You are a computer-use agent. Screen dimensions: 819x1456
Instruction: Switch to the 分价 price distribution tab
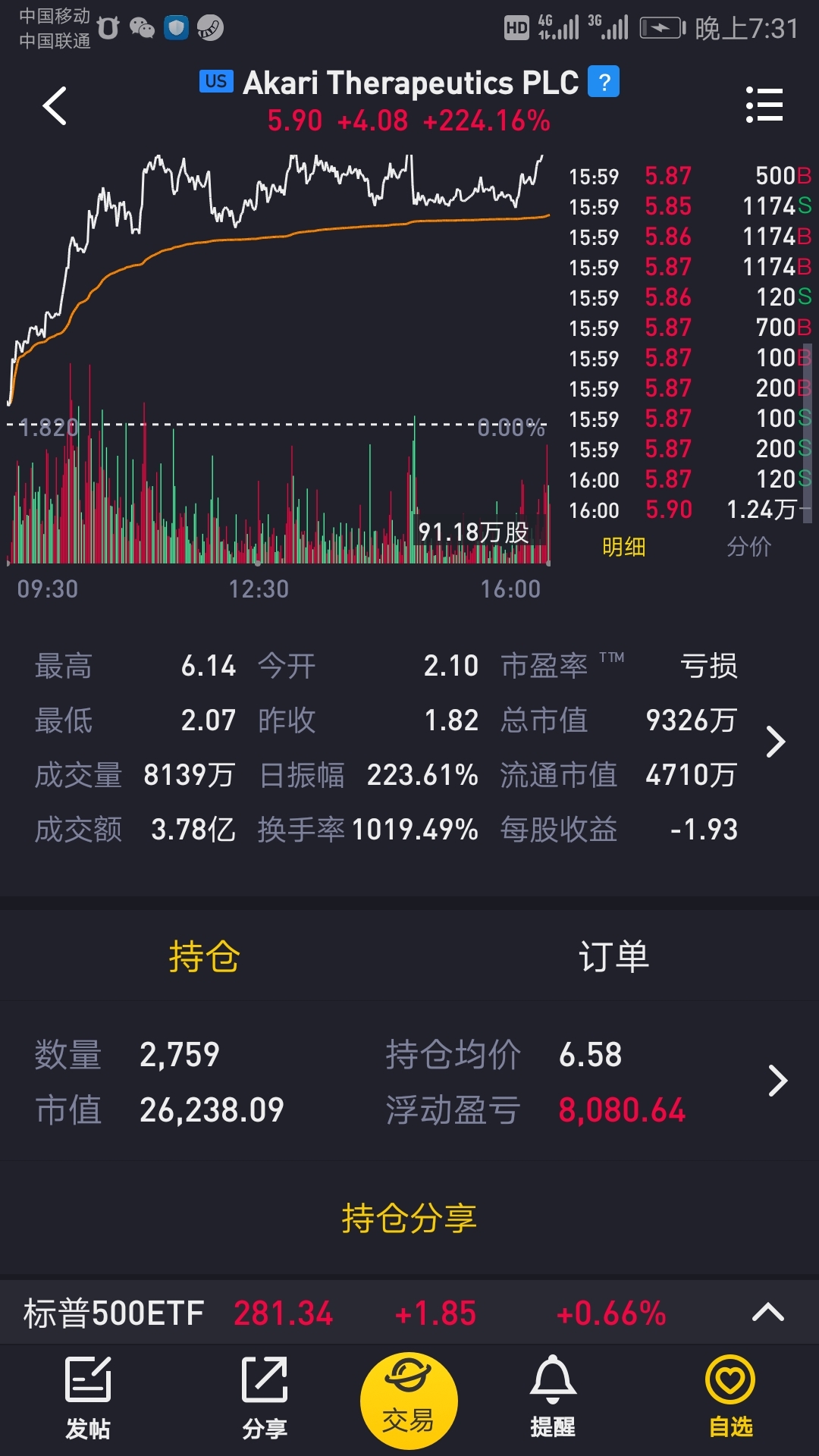[x=749, y=547]
